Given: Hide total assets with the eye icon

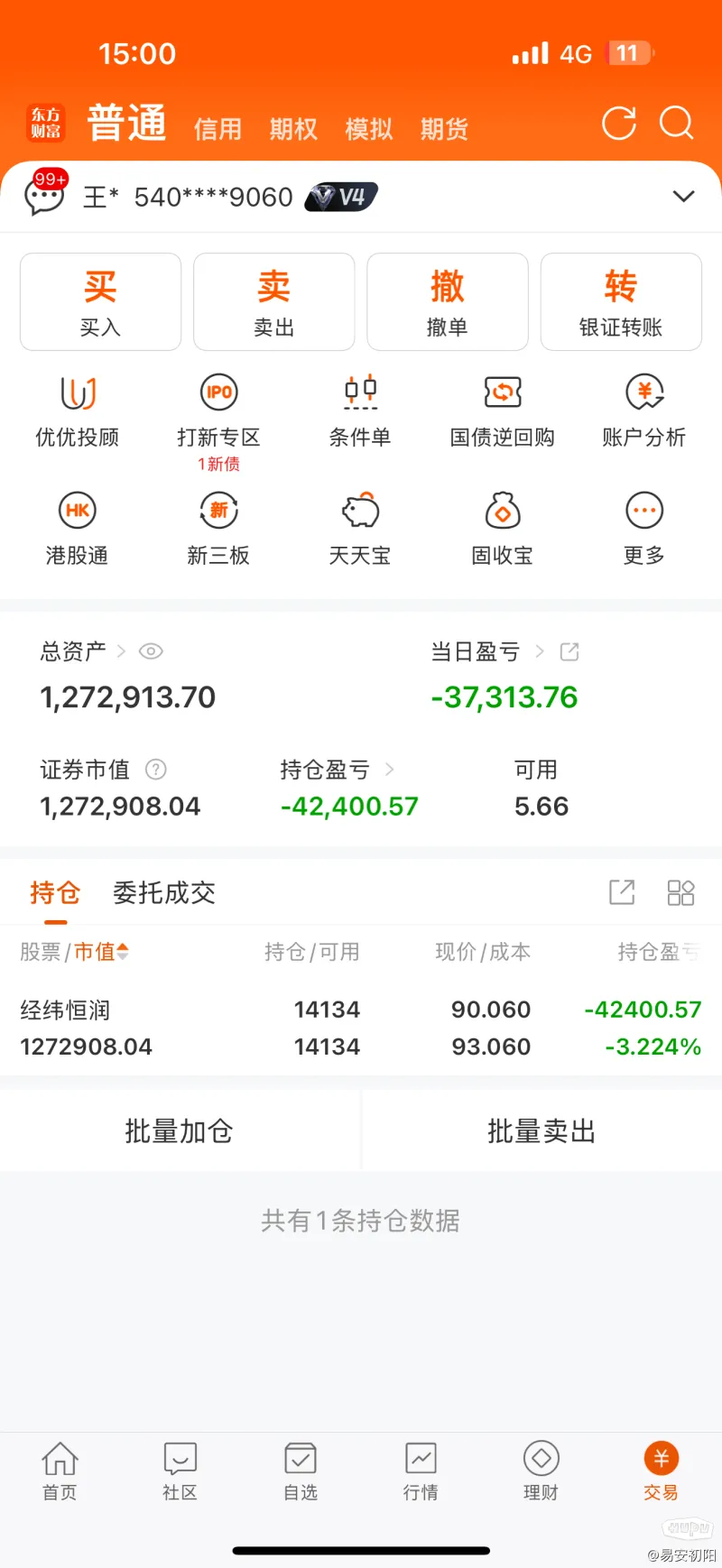Looking at the screenshot, I should pos(151,651).
